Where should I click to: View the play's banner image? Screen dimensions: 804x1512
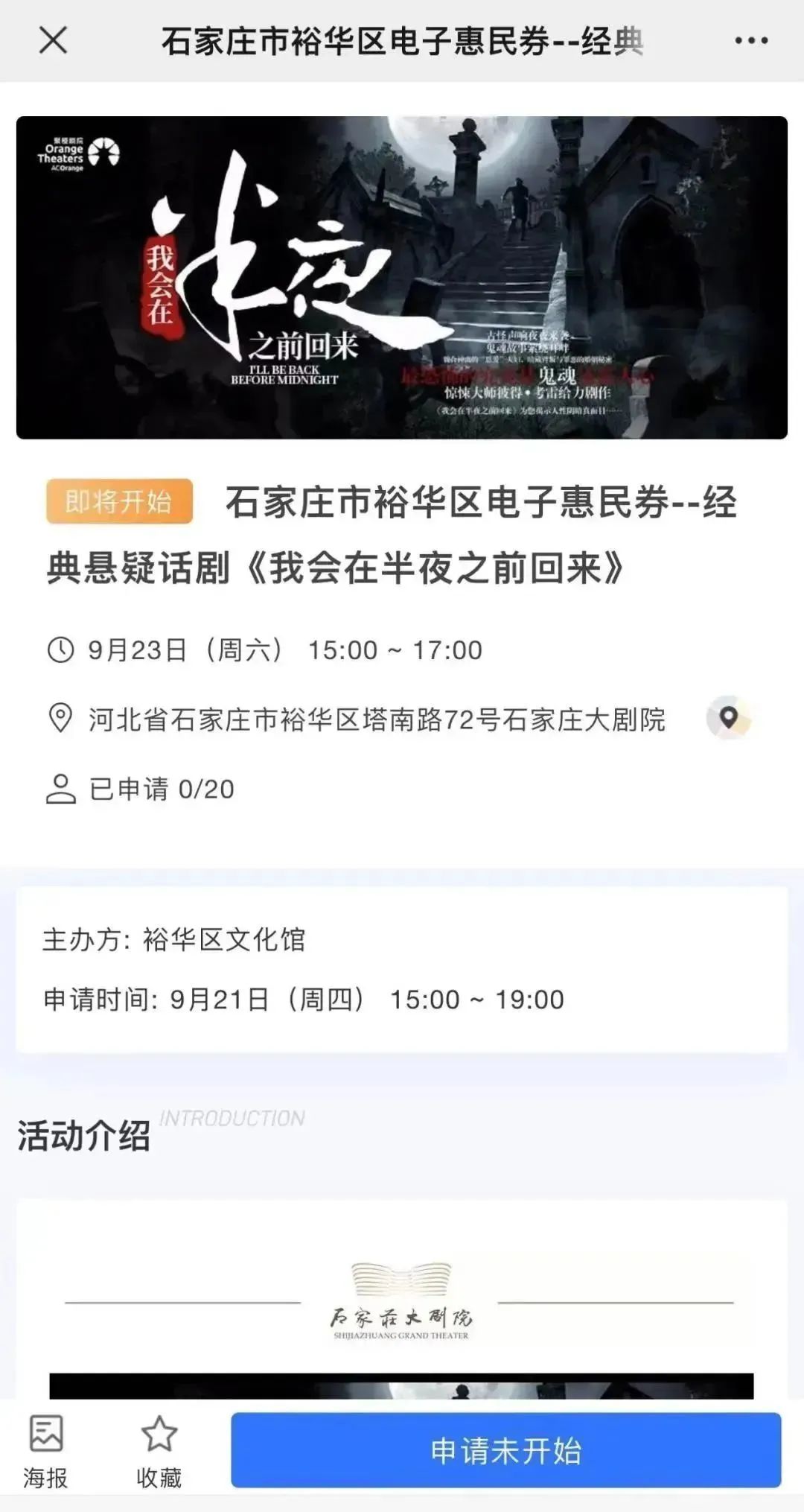402,278
